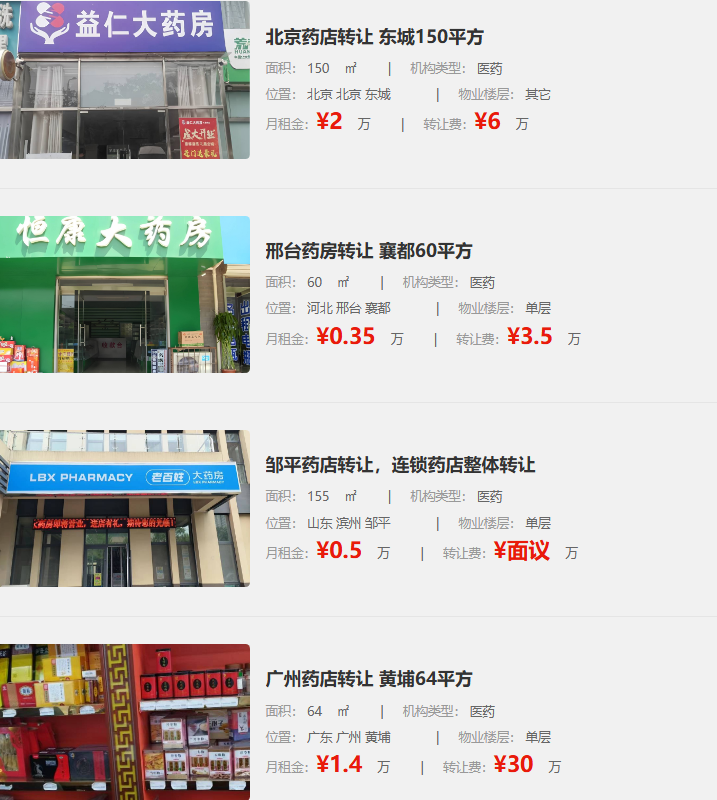Screen dimensions: 717x800
Task: Open the 广州药店转让 黄埔64平方 listing
Action: 368,679
